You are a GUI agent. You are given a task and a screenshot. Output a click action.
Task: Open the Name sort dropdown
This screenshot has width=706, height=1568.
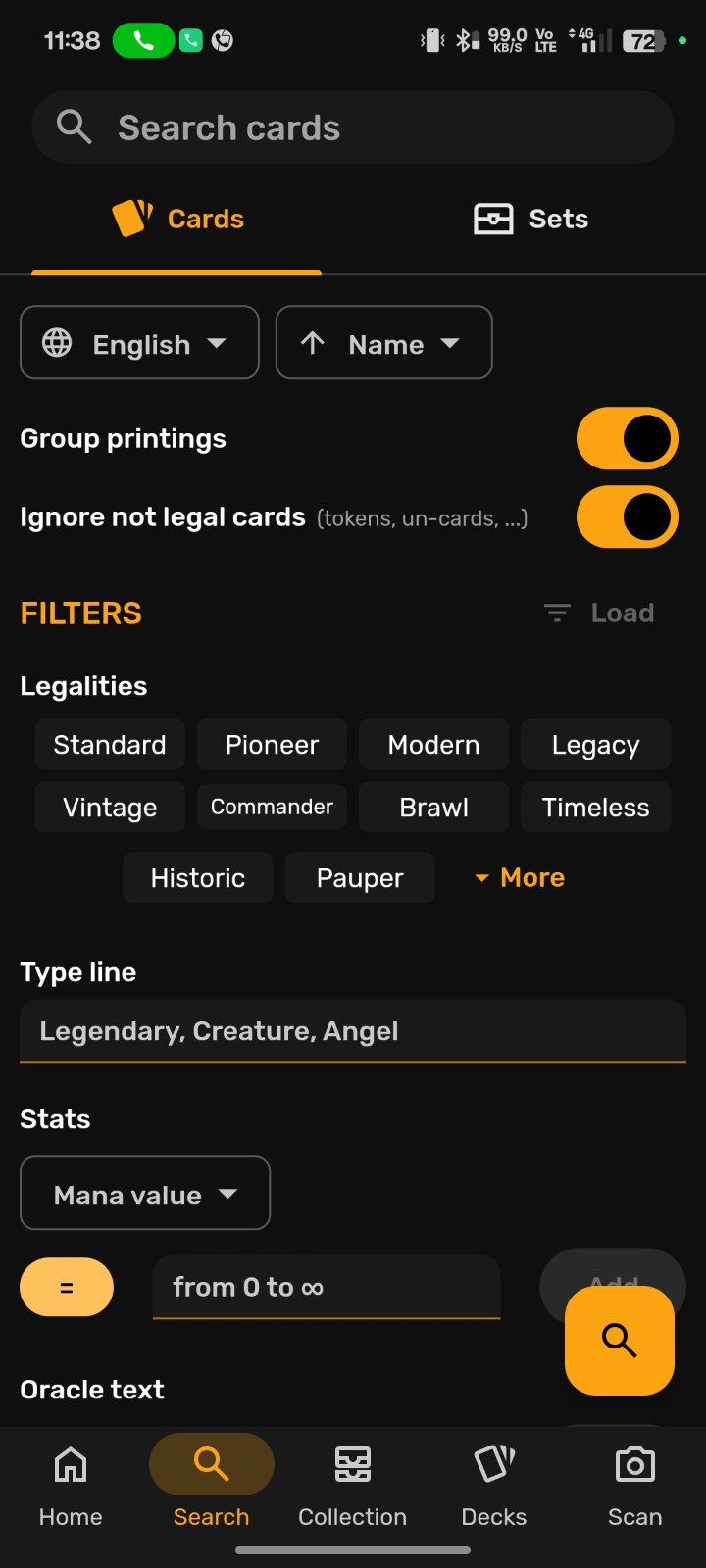(x=384, y=343)
